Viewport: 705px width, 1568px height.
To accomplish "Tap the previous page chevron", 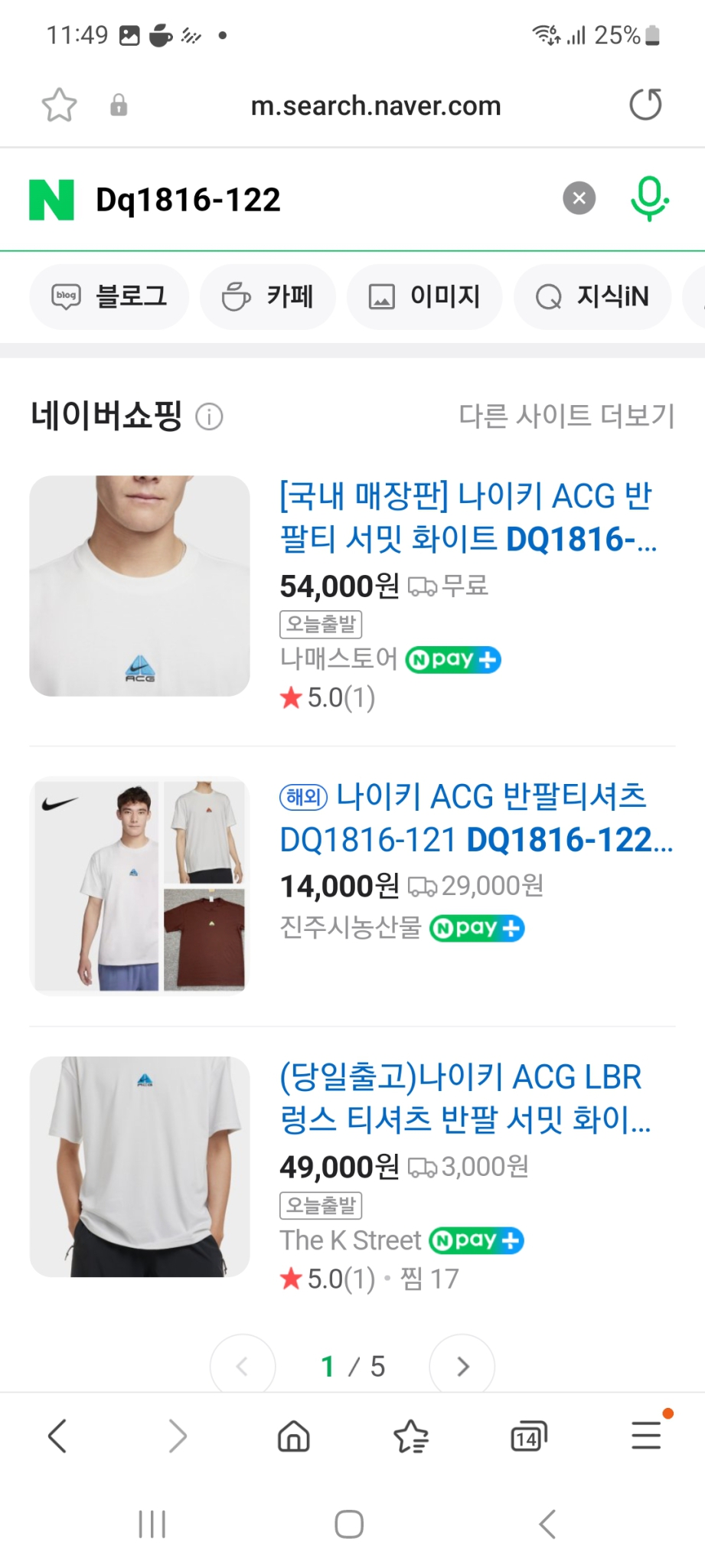I will [x=243, y=1365].
